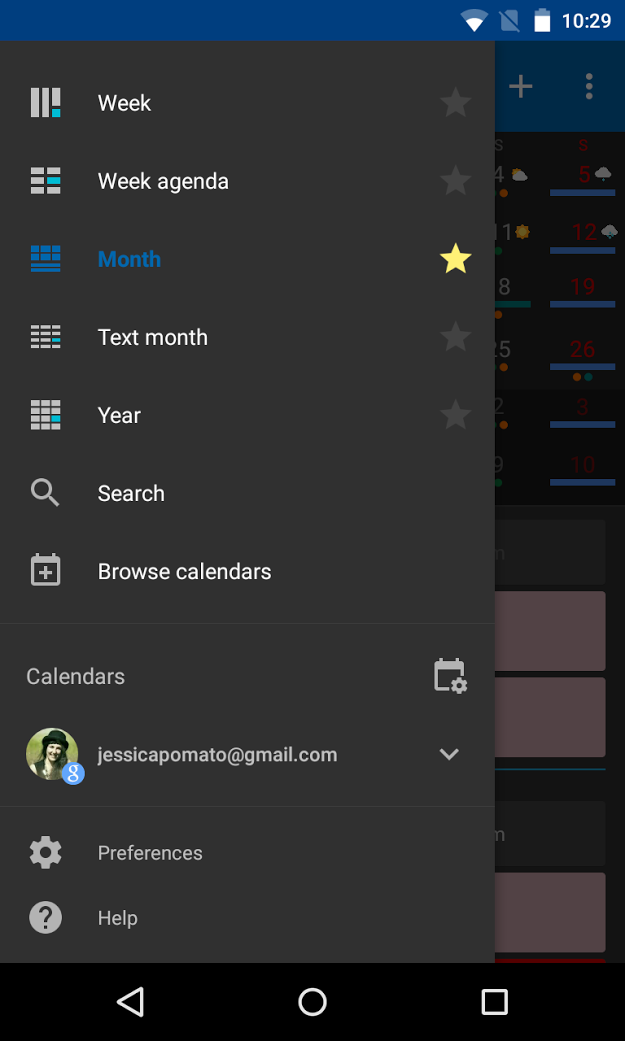
Task: Star the Week agenda view
Action: 455,180
